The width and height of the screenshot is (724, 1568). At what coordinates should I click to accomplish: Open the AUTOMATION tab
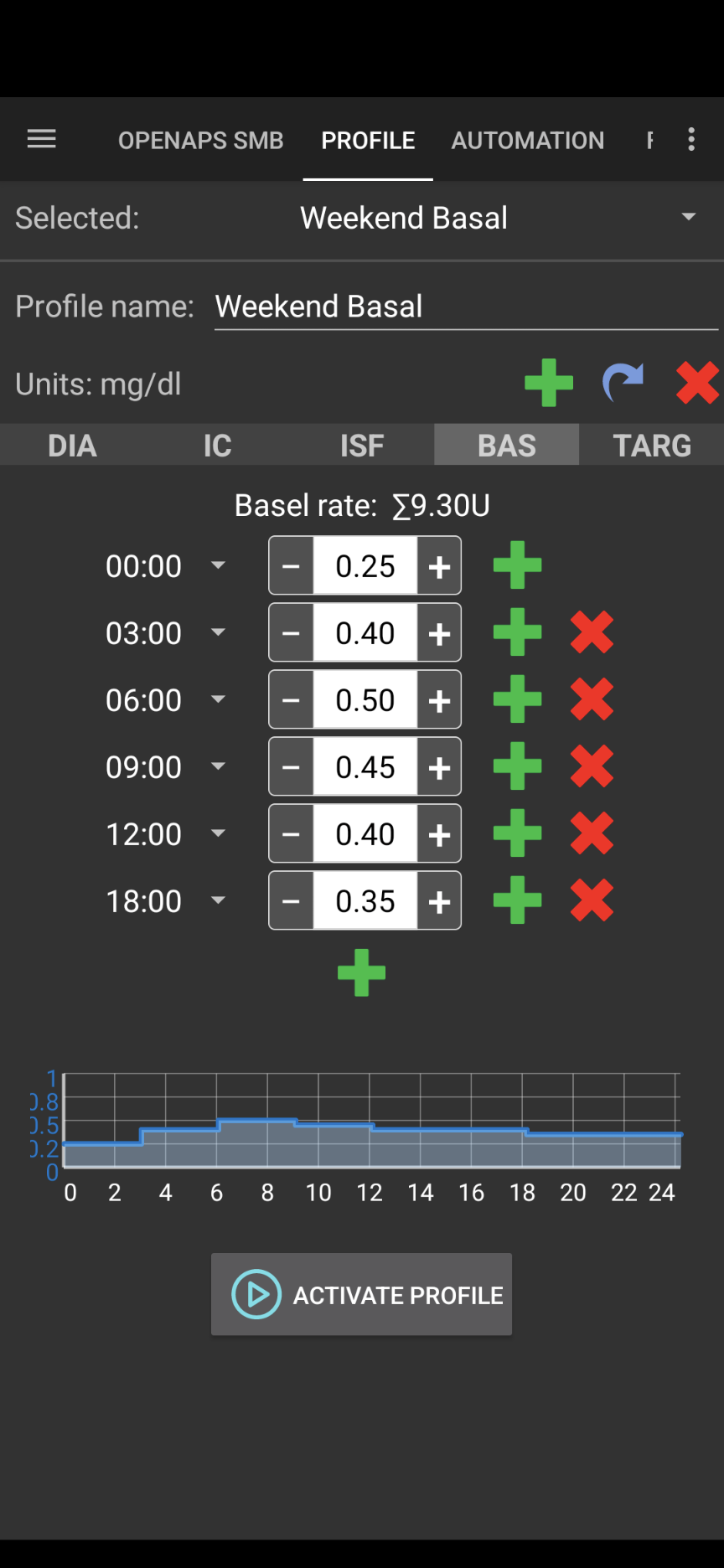(528, 140)
